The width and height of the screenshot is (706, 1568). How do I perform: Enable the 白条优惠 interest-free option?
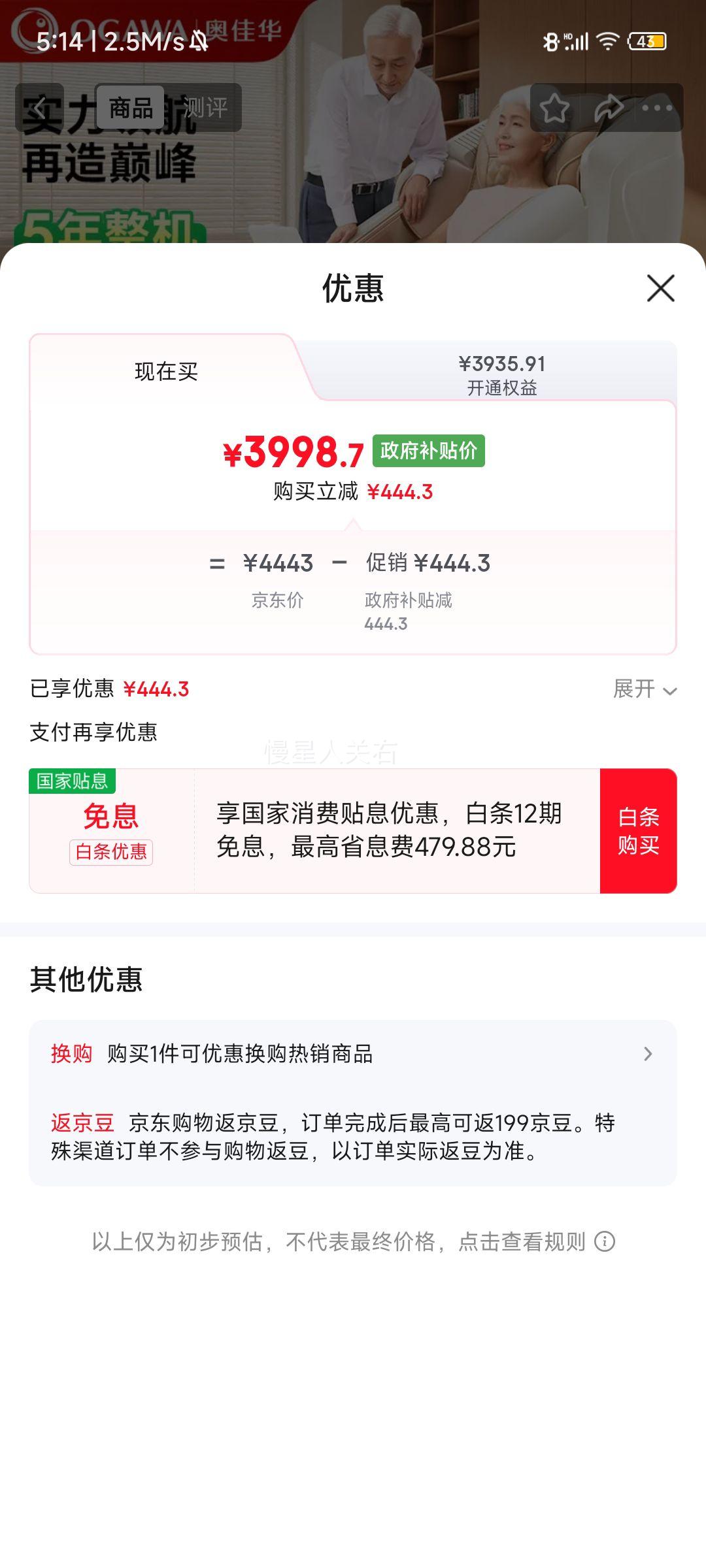[110, 852]
